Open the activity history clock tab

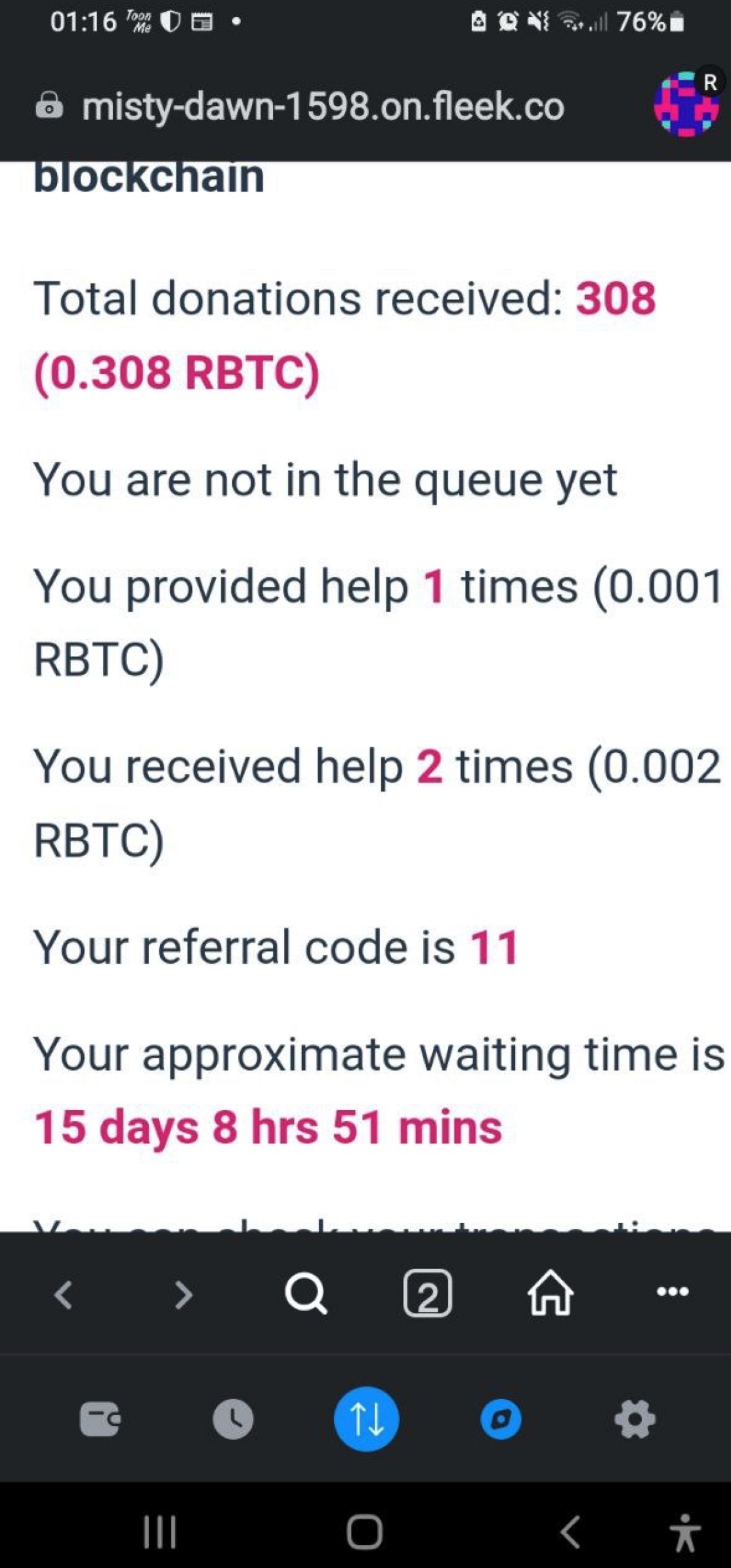[233, 1420]
